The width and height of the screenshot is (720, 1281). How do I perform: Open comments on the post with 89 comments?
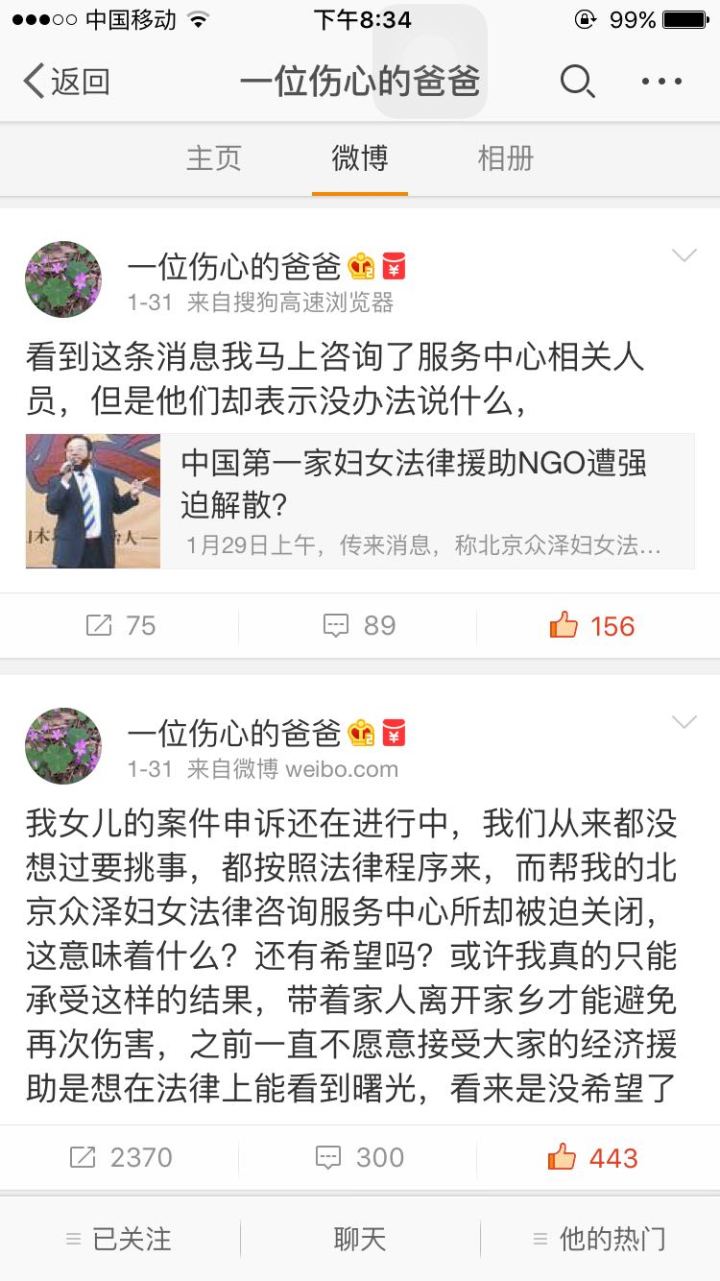point(359,626)
